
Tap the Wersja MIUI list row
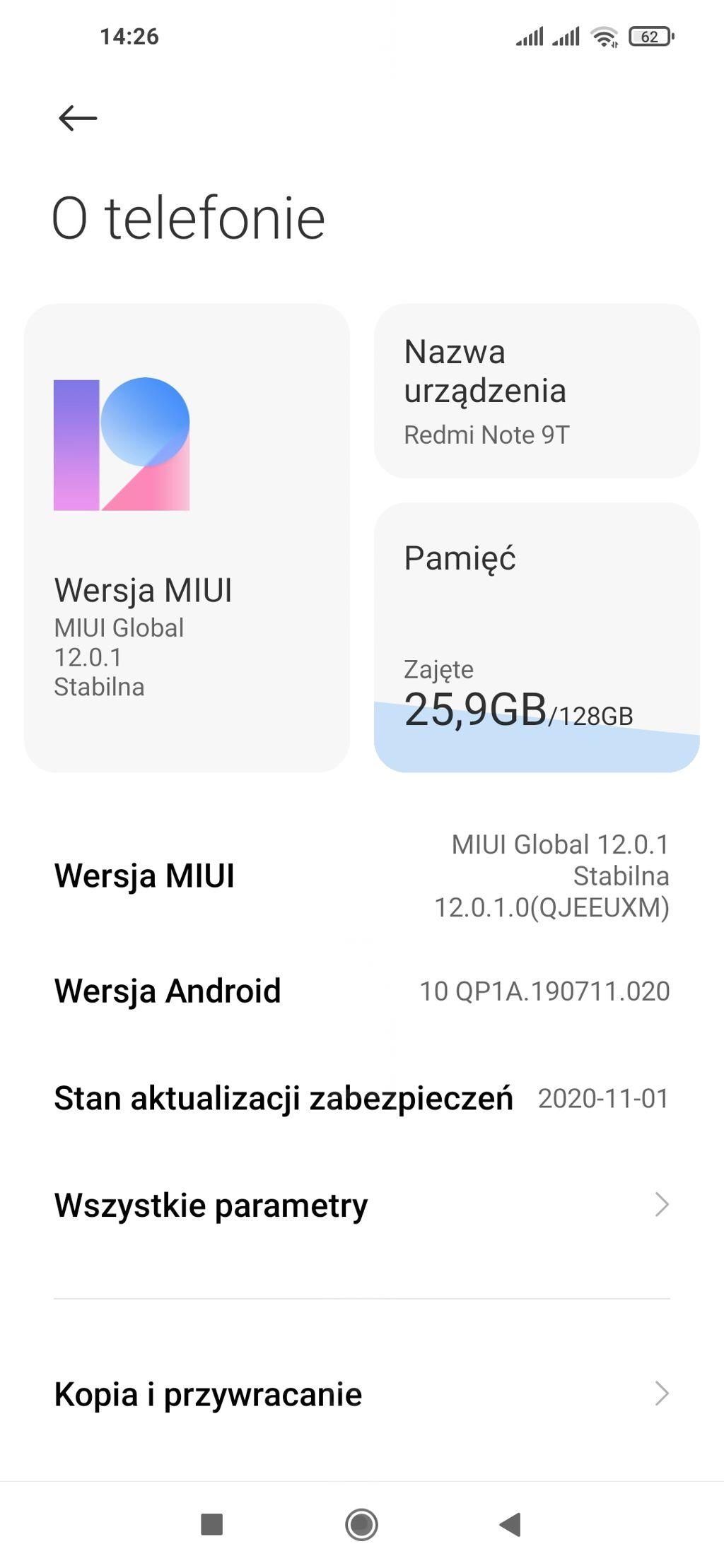tap(361, 876)
